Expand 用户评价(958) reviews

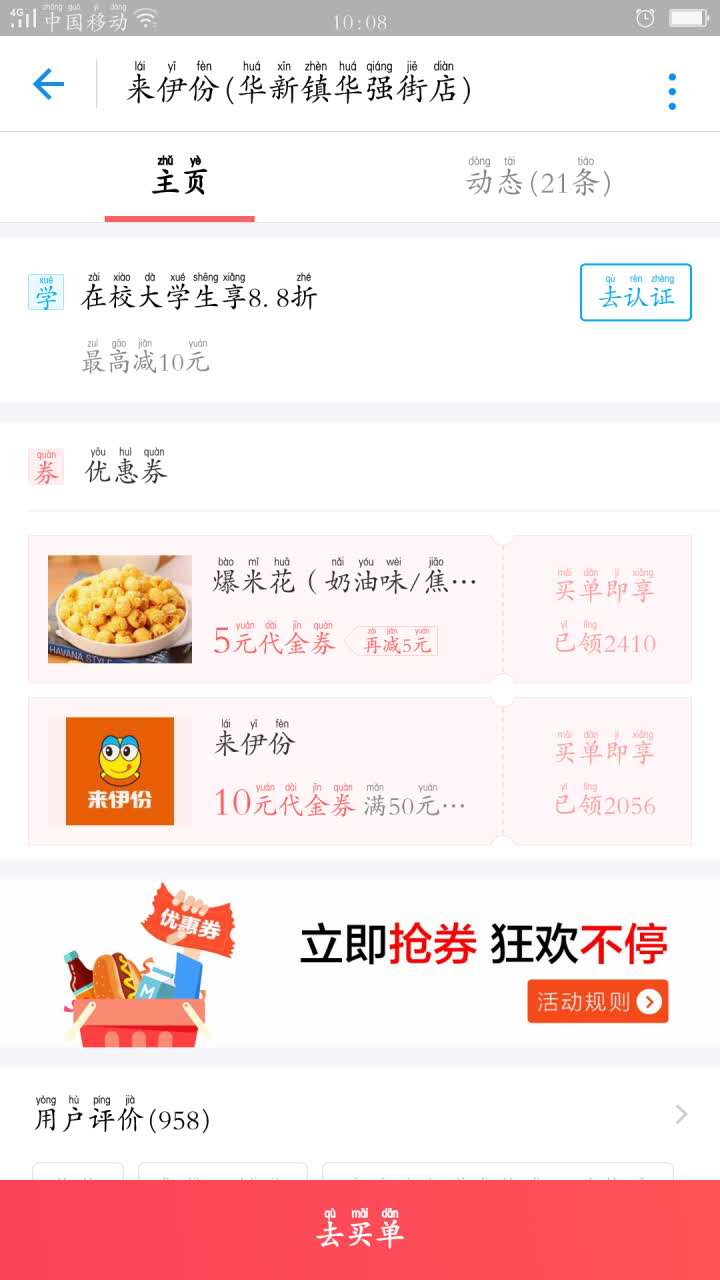click(x=360, y=1115)
